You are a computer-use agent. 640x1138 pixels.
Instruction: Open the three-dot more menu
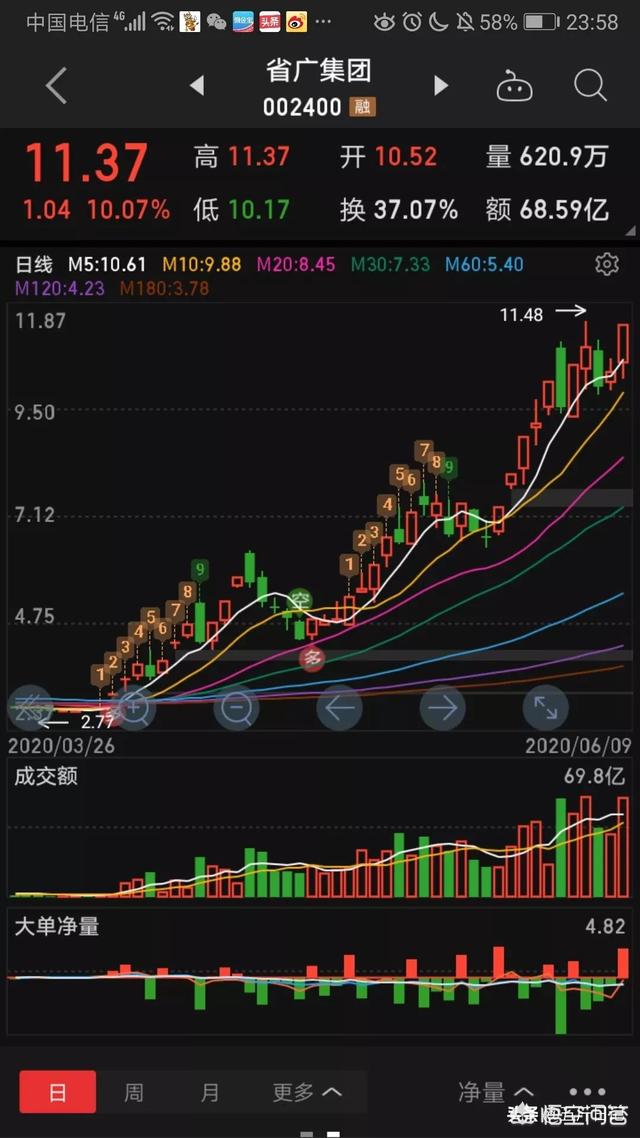[x=587, y=1092]
